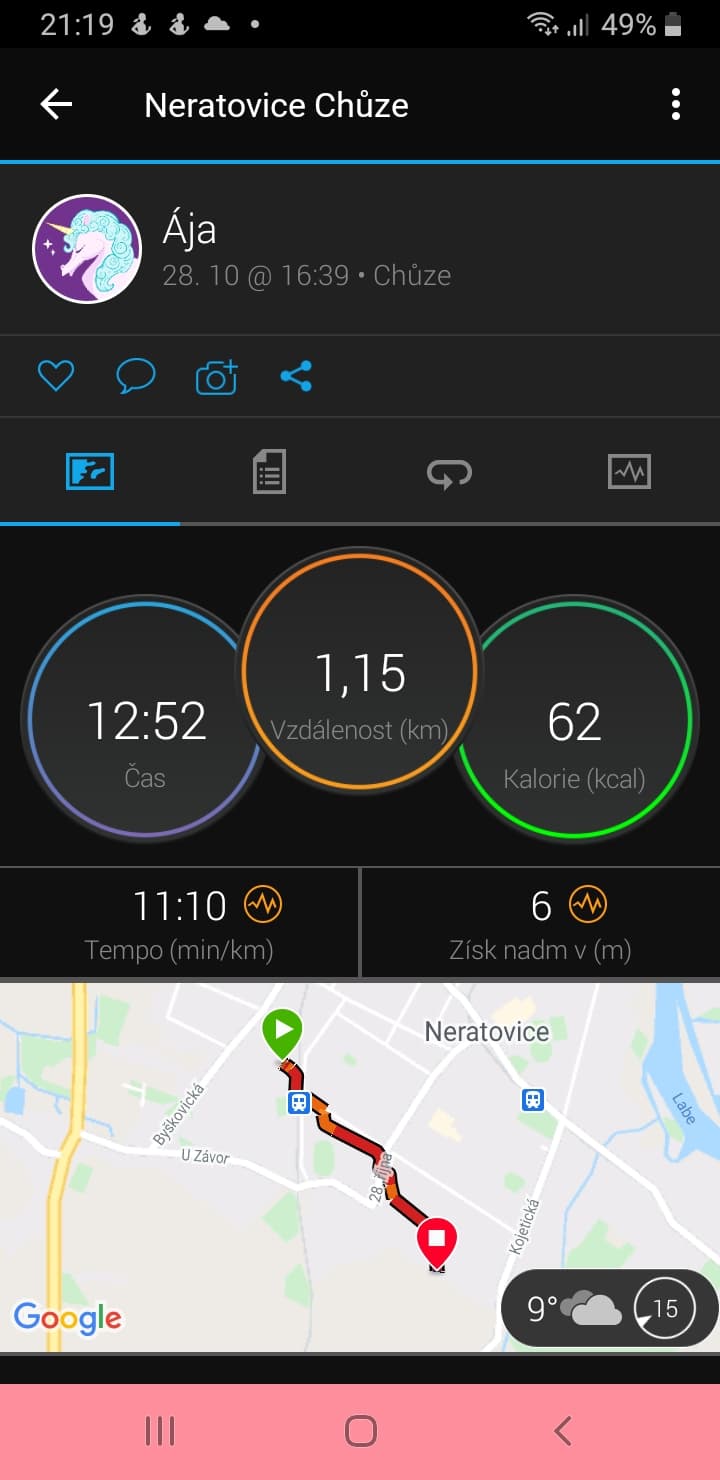Tap the system home button

(x=360, y=1431)
